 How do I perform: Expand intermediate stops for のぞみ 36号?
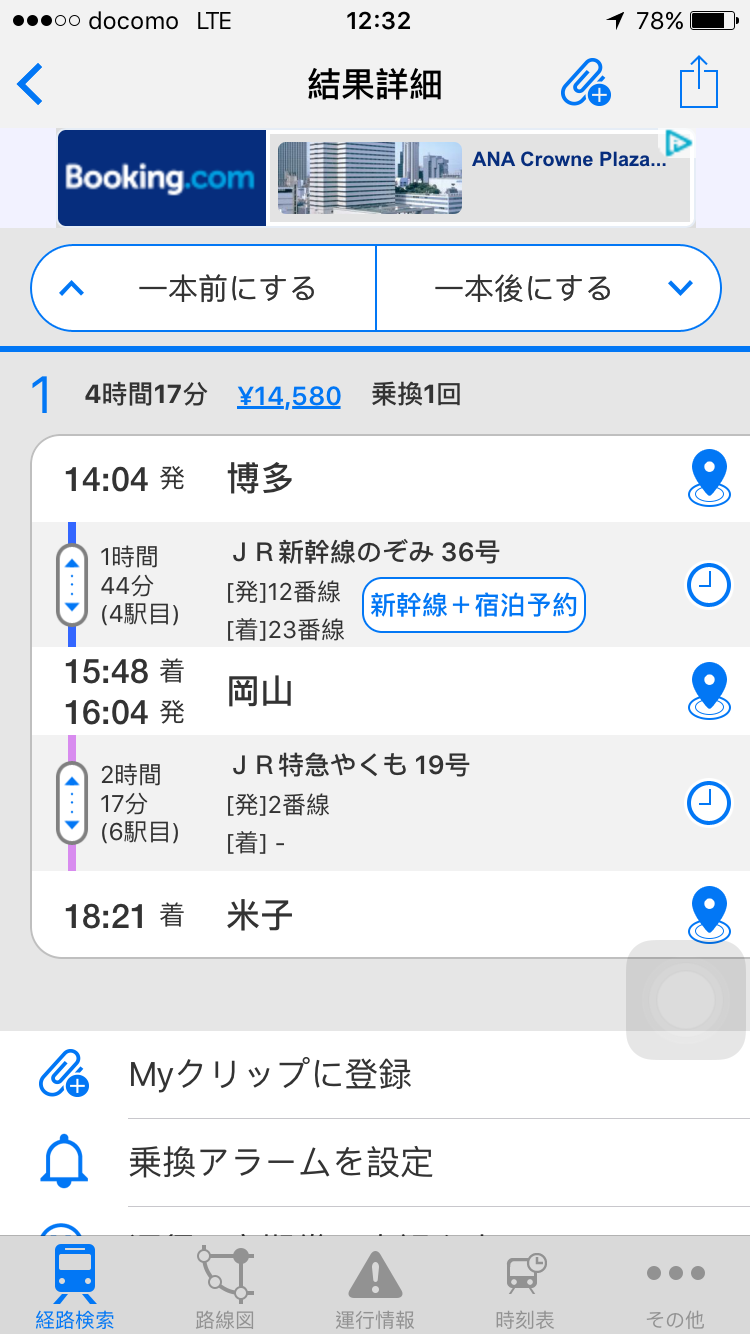tap(72, 584)
